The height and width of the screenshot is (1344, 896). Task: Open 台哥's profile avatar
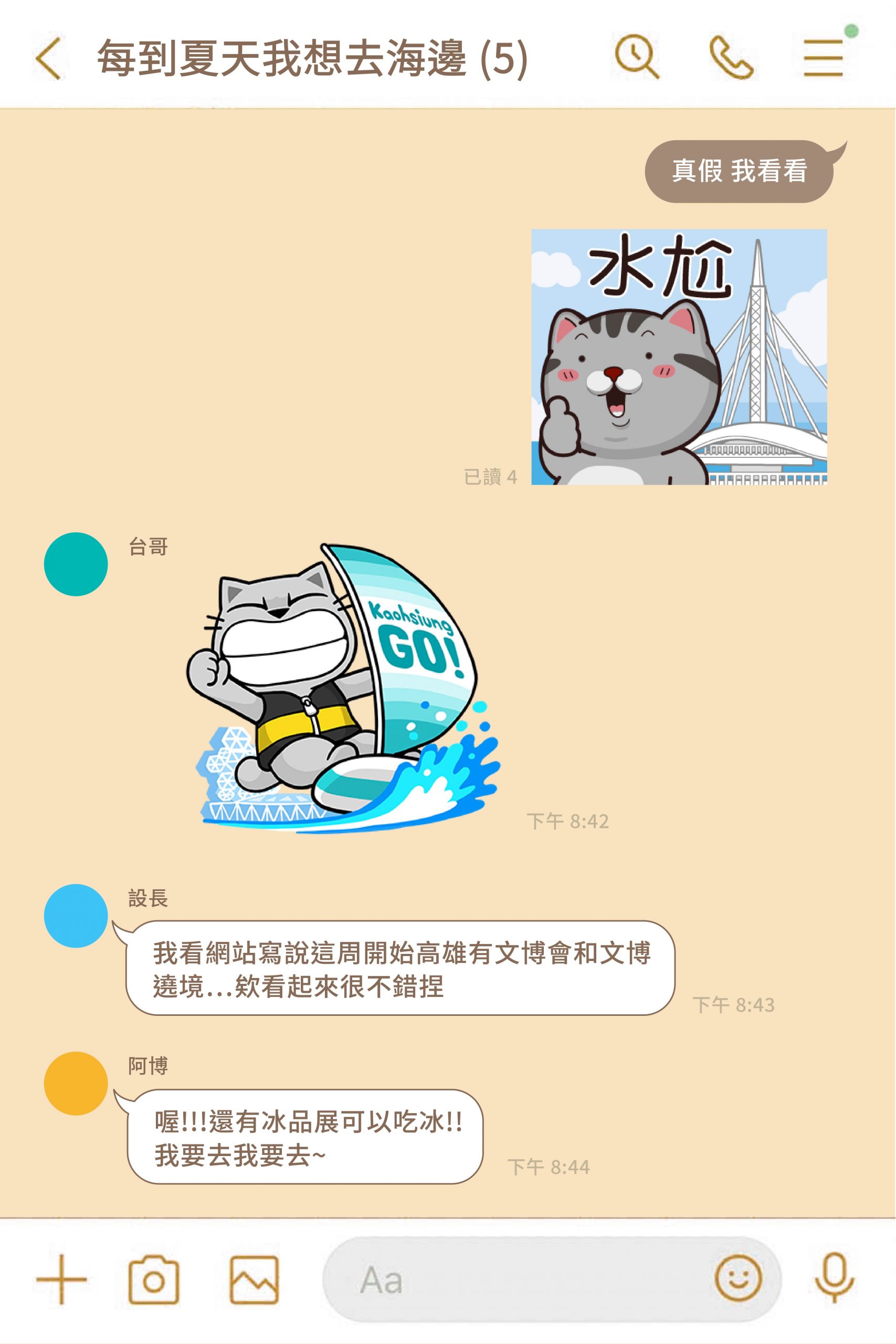pyautogui.click(x=76, y=564)
